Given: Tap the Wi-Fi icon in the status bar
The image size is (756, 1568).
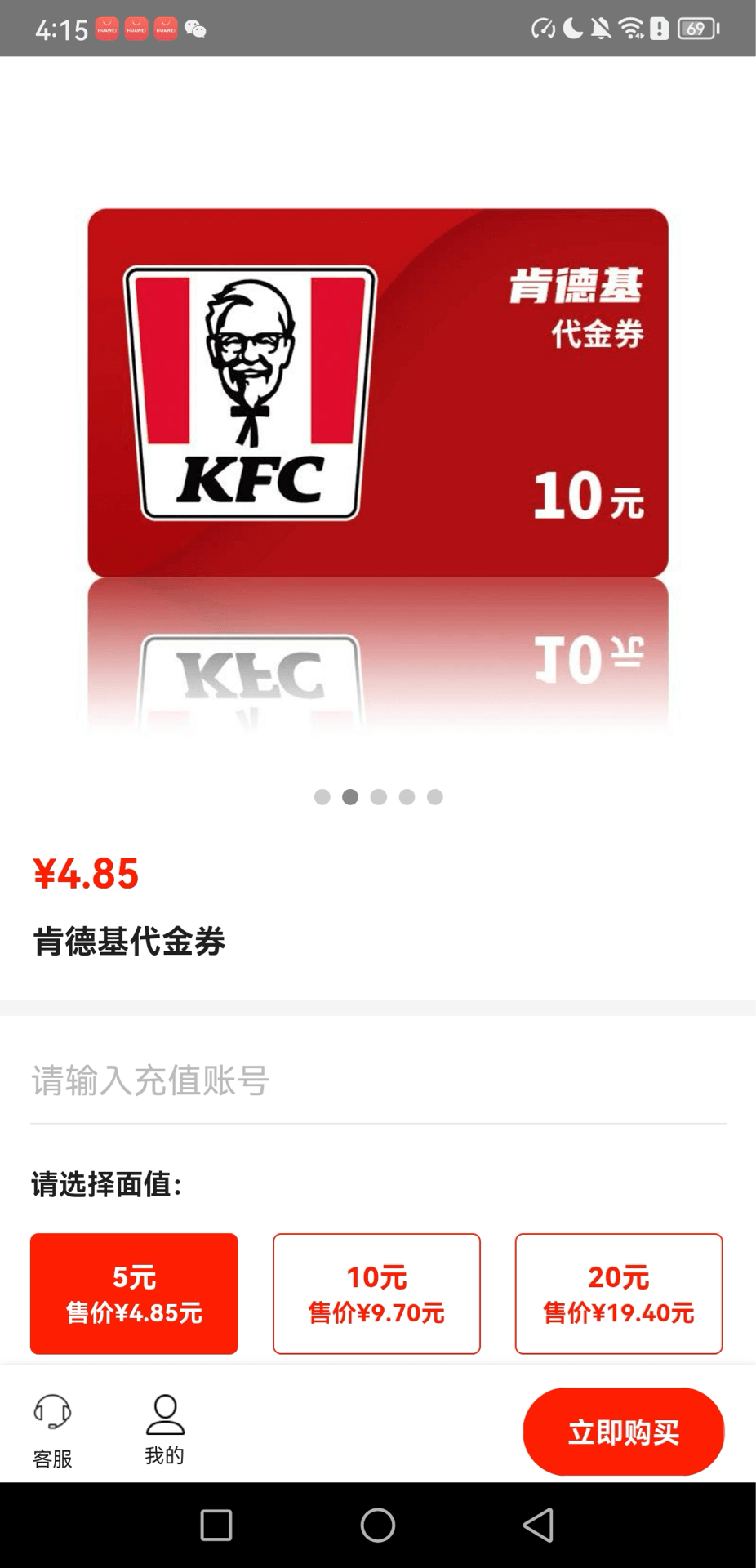Looking at the screenshot, I should (629, 27).
